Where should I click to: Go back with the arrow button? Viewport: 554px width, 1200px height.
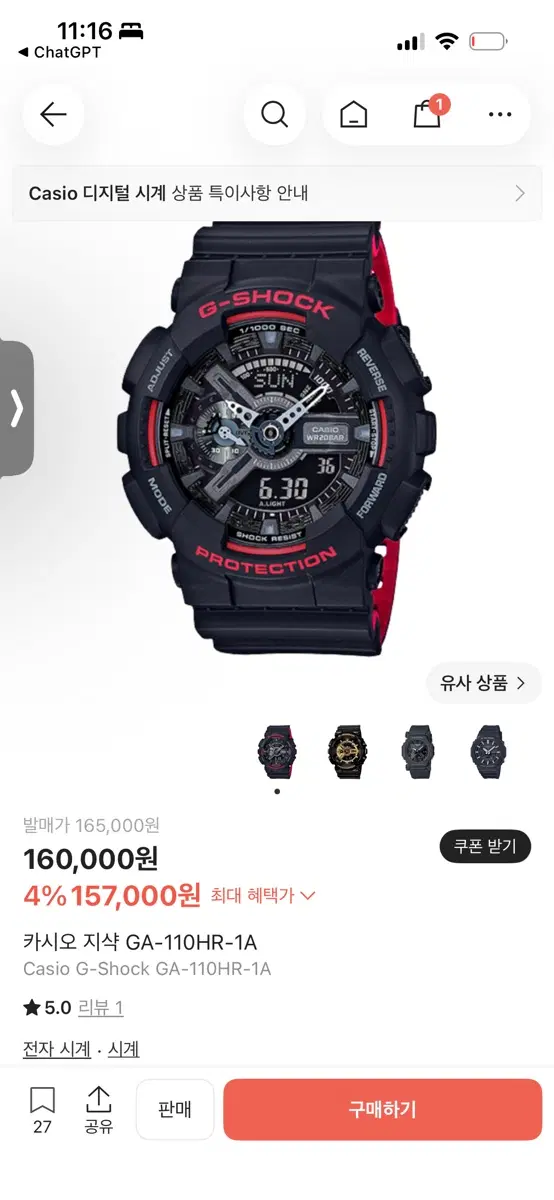tap(53, 114)
